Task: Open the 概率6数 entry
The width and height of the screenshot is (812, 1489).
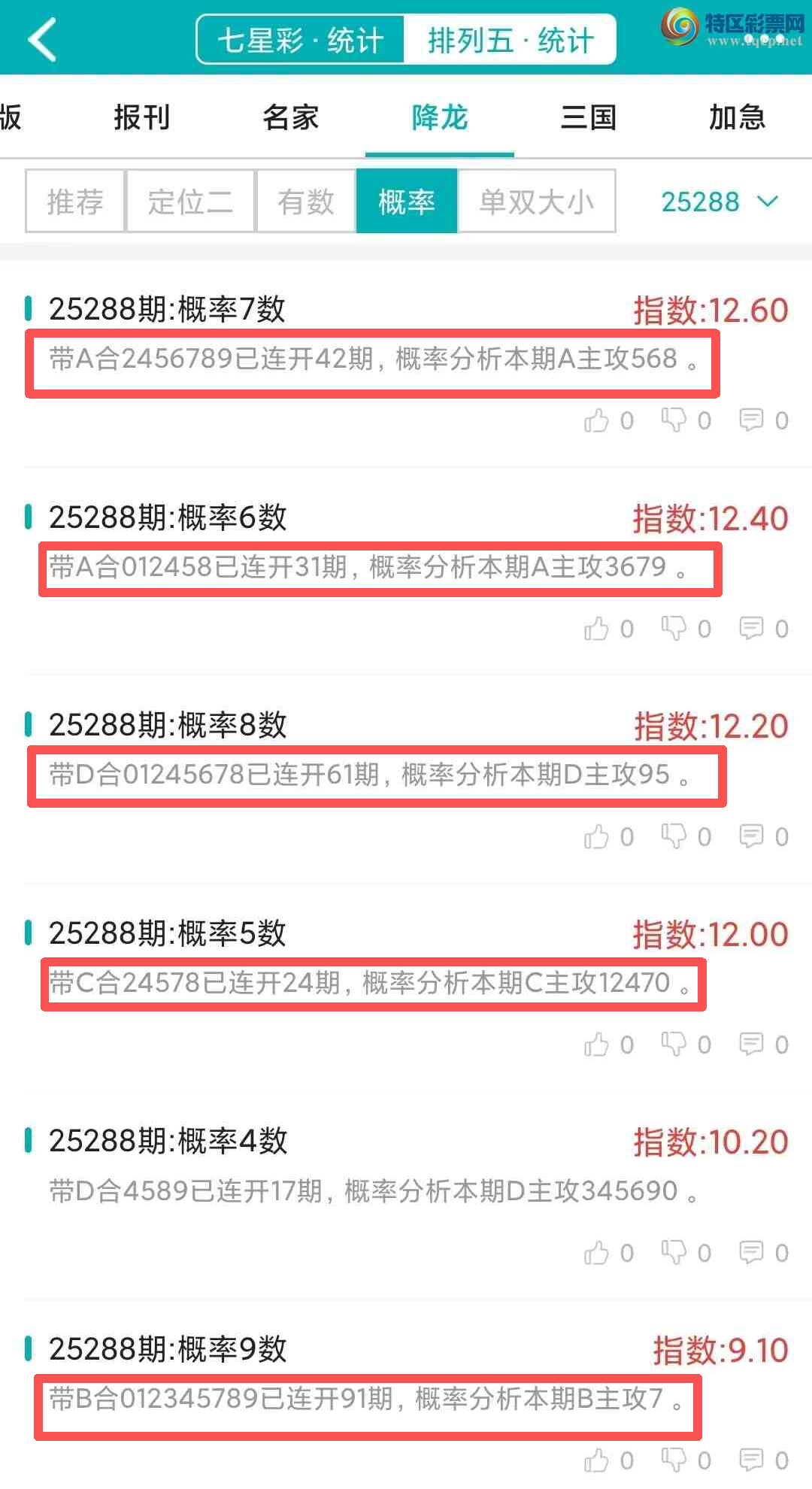Action: (x=168, y=517)
